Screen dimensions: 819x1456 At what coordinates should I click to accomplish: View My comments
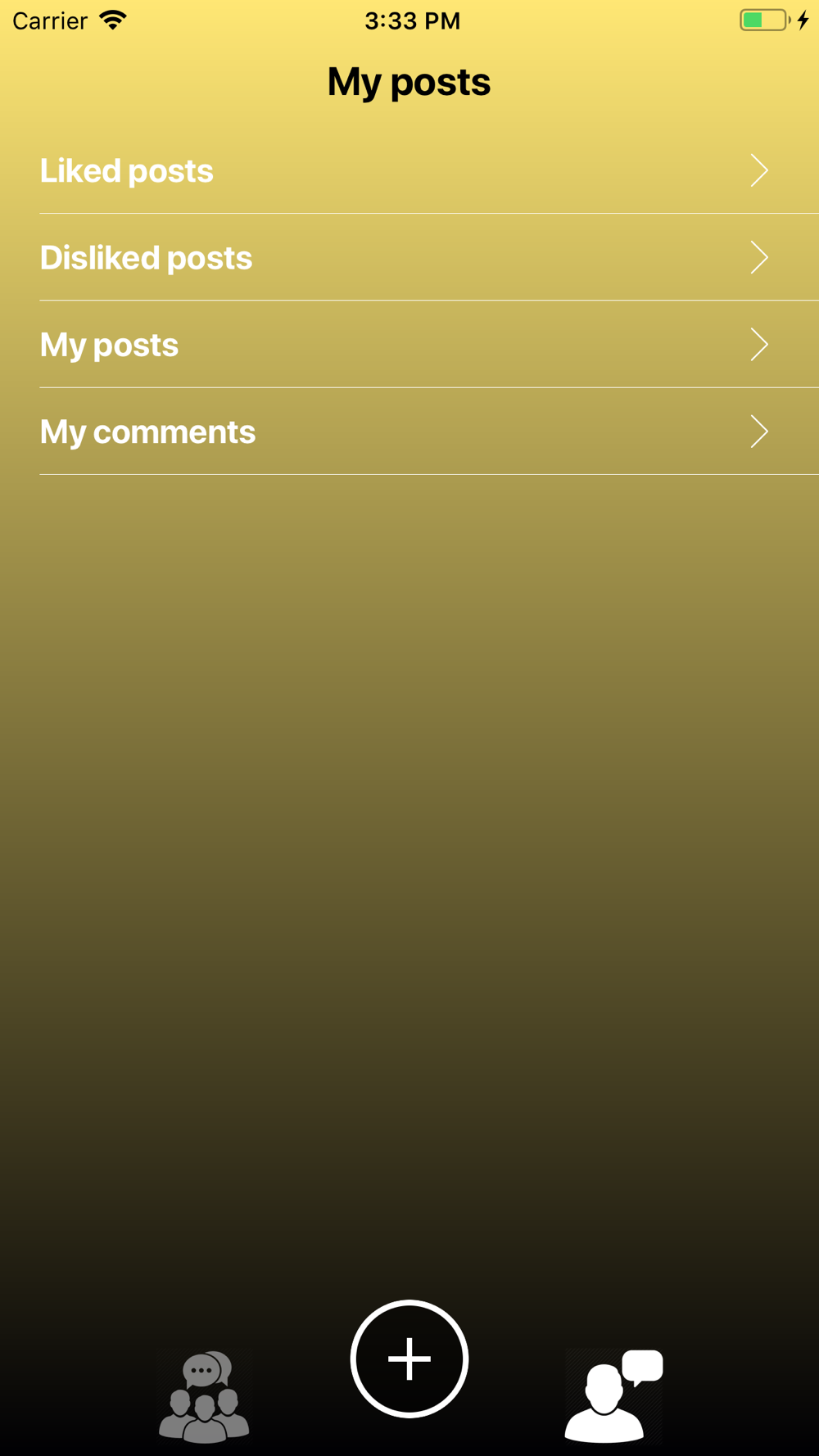point(409,431)
